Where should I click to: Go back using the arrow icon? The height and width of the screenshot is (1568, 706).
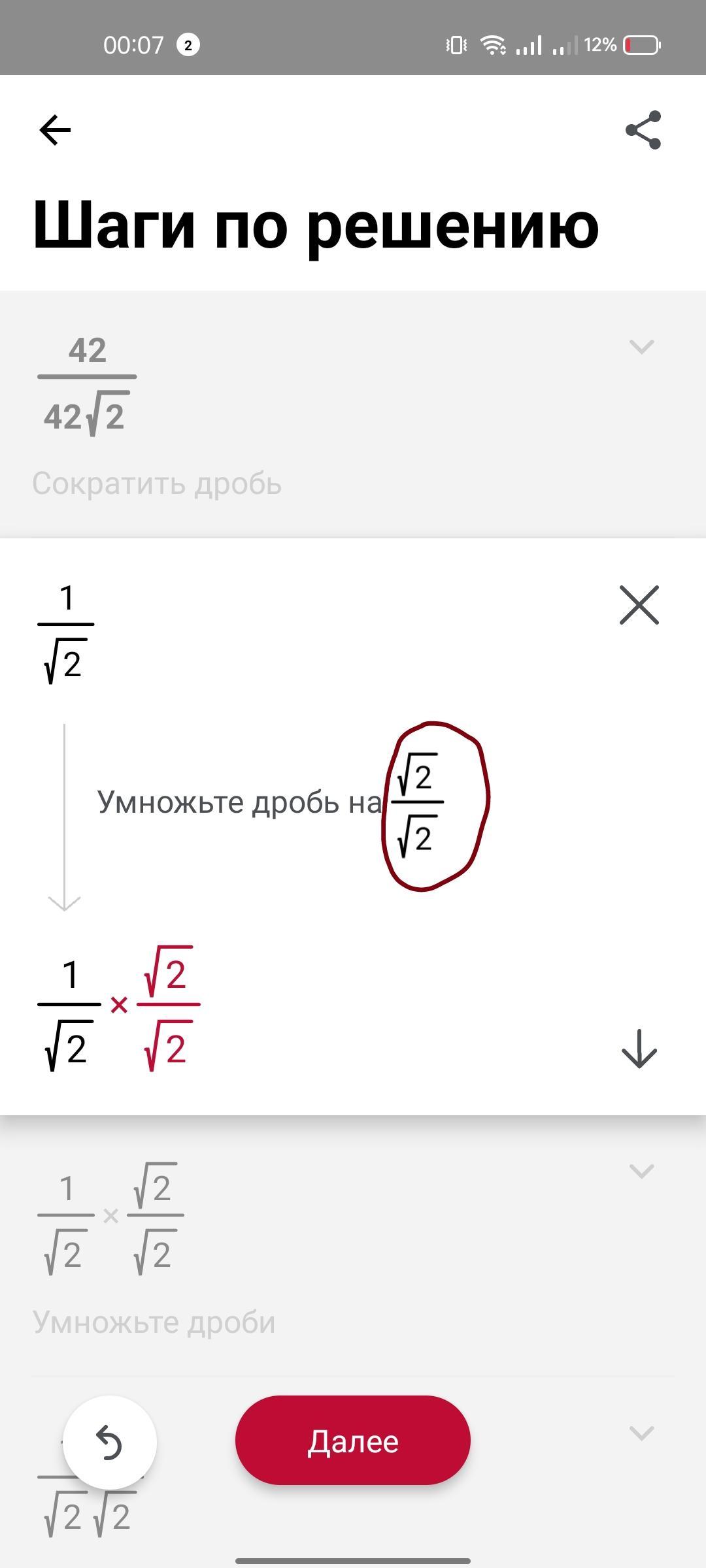tap(55, 129)
